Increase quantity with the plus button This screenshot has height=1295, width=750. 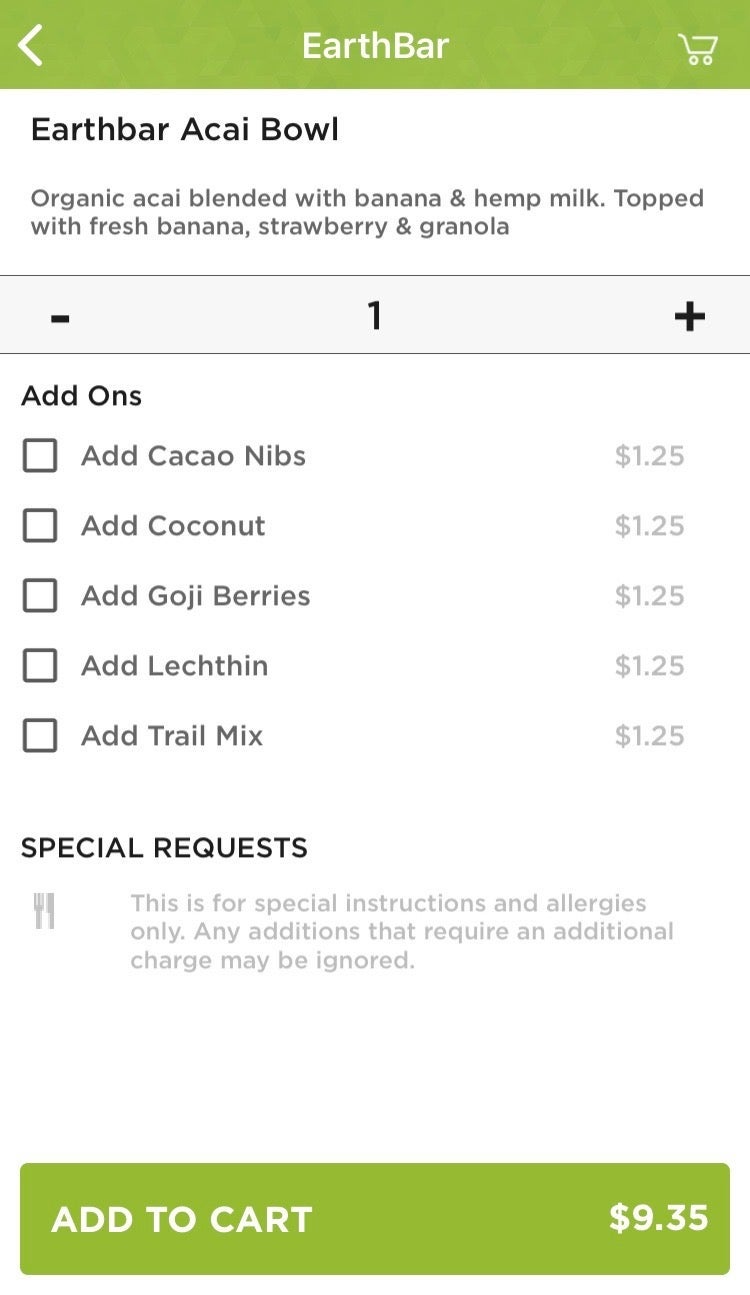pos(689,316)
